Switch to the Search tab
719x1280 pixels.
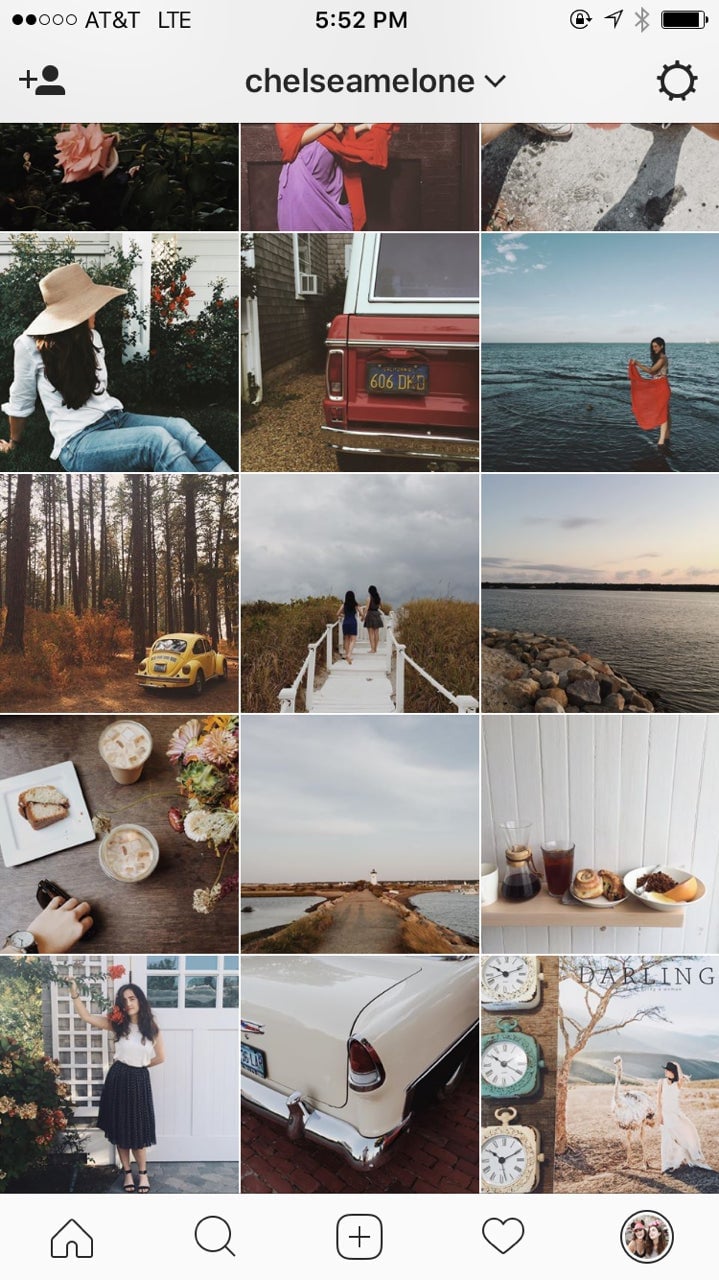pos(215,1237)
